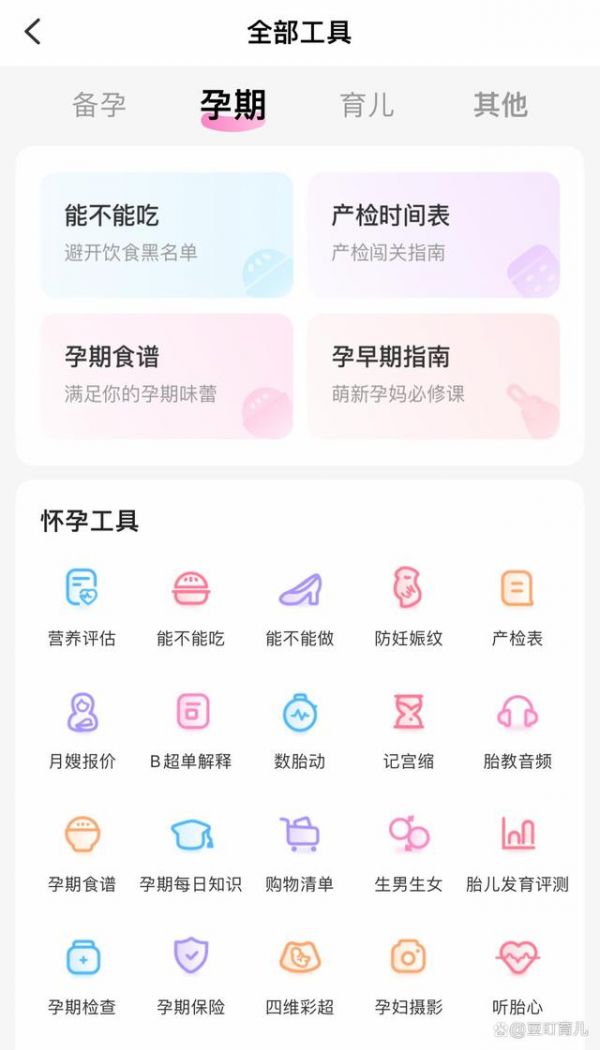This screenshot has height=1050, width=600.
Task: Switch to the 备孕 tab
Action: (99, 104)
